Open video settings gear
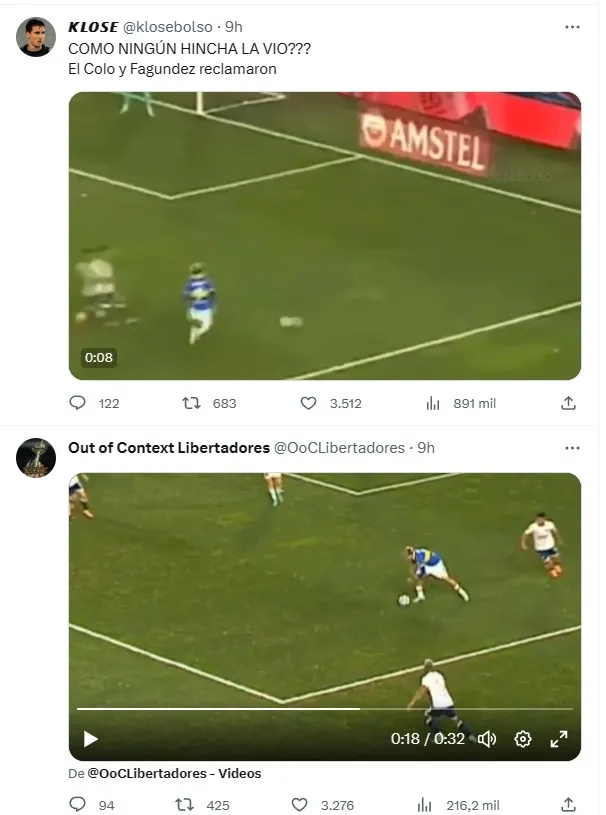Viewport: 606px width, 815px height. click(x=522, y=739)
